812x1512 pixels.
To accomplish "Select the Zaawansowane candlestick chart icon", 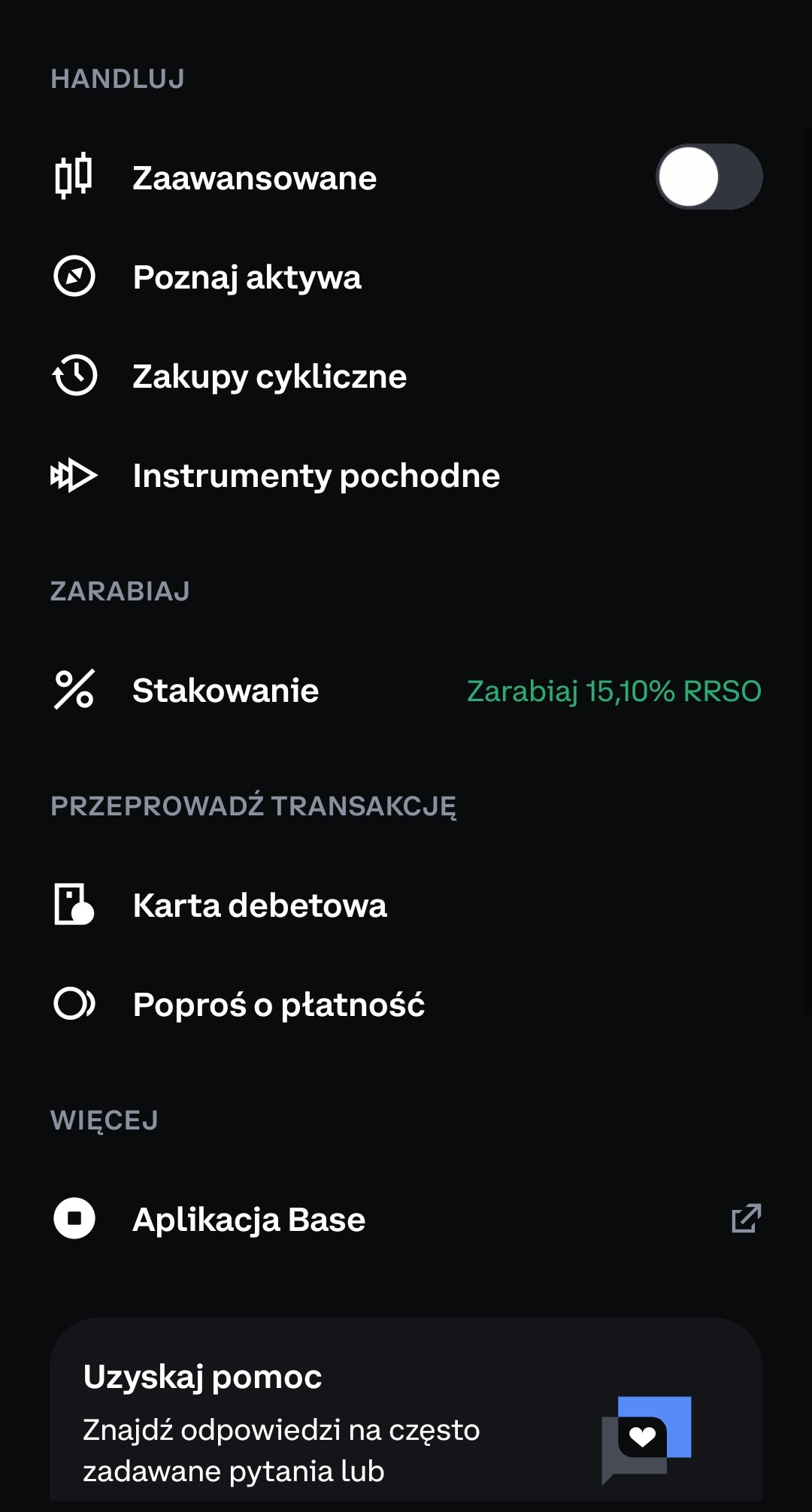I will [x=74, y=177].
